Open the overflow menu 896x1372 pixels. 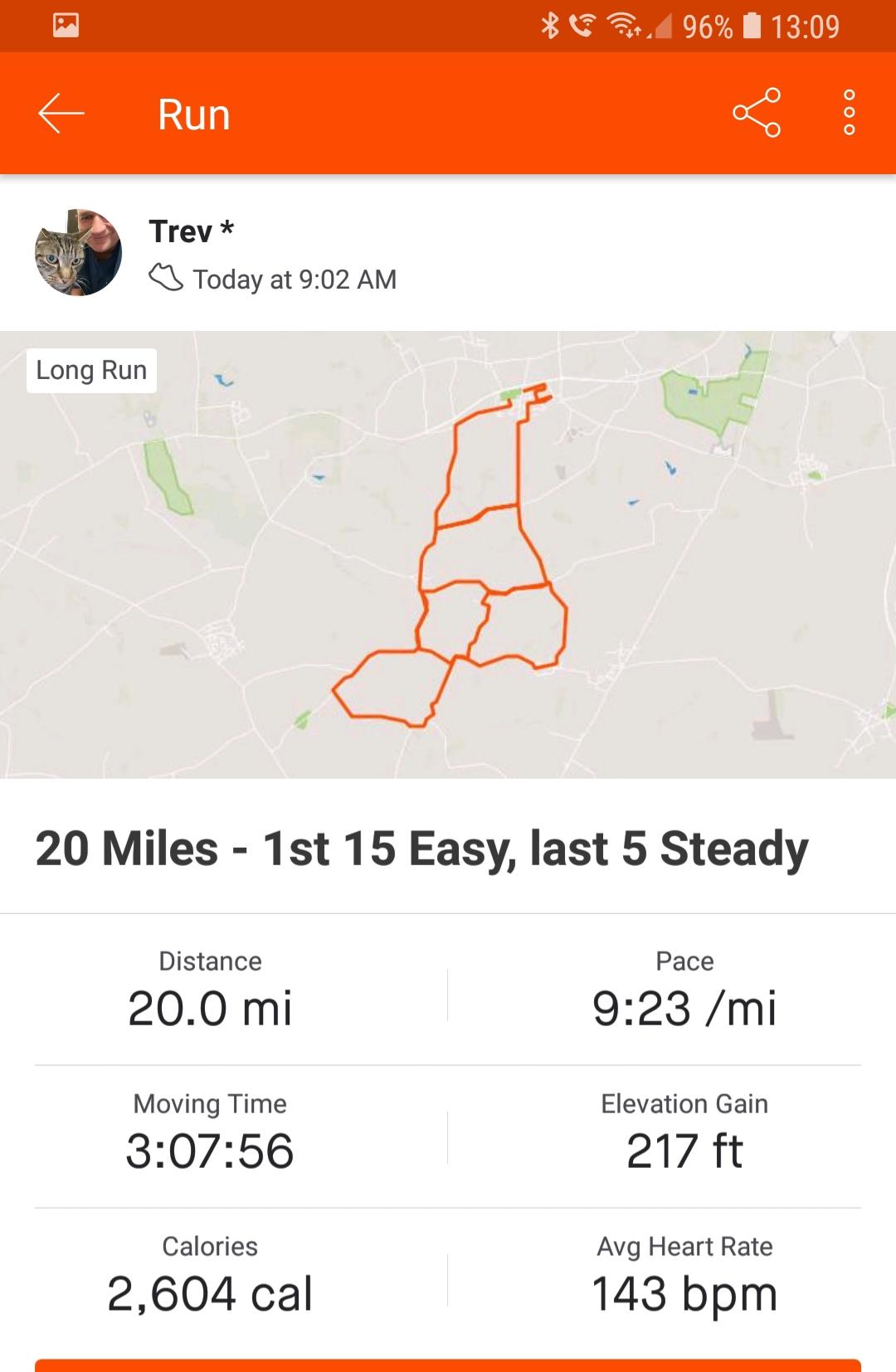point(849,113)
